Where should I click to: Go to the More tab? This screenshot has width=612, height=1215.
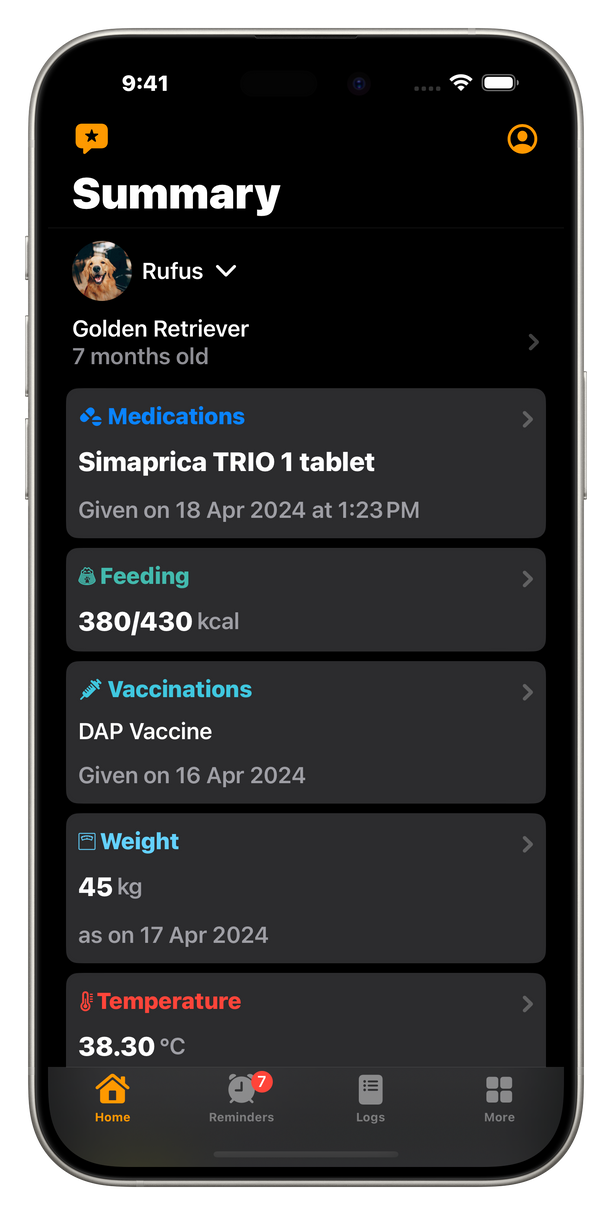(499, 1099)
